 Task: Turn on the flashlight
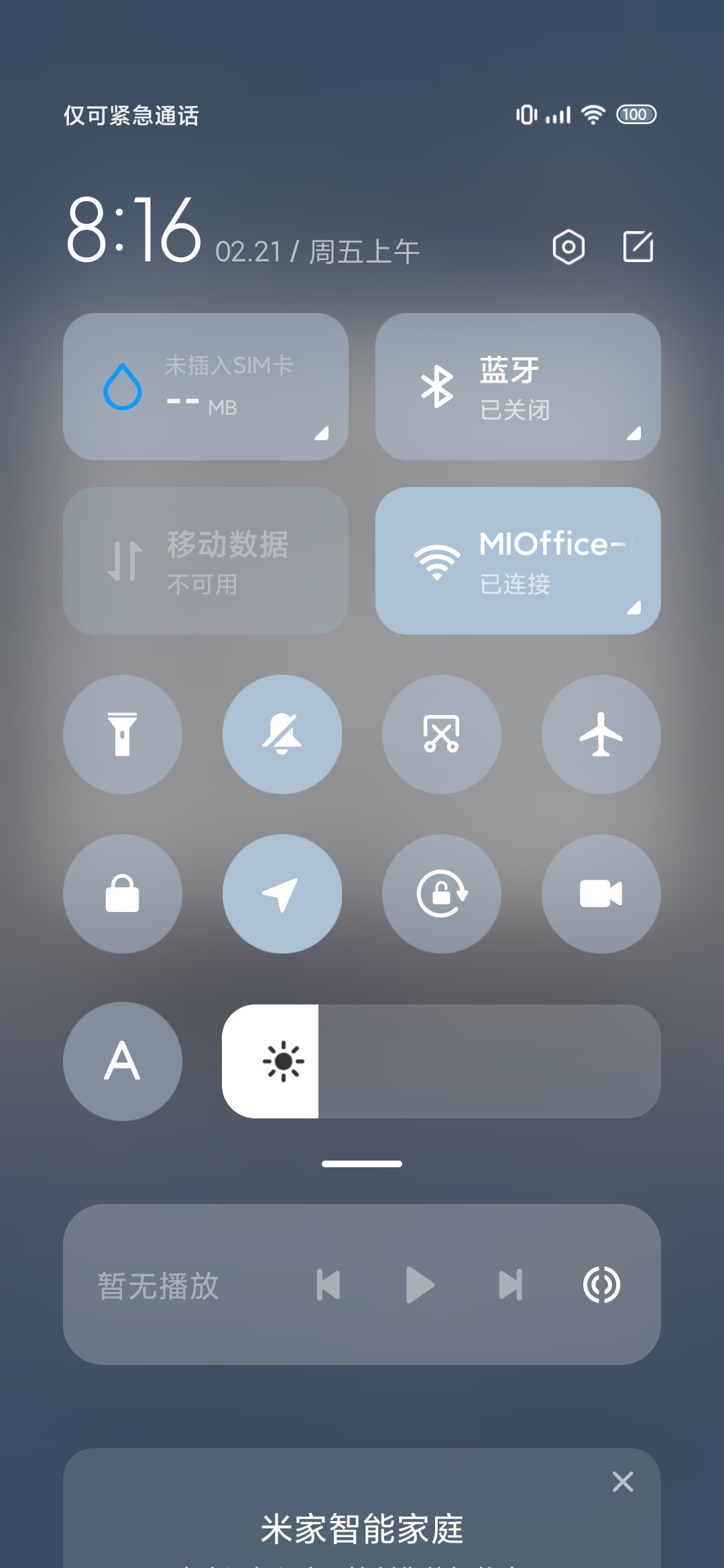click(x=123, y=734)
